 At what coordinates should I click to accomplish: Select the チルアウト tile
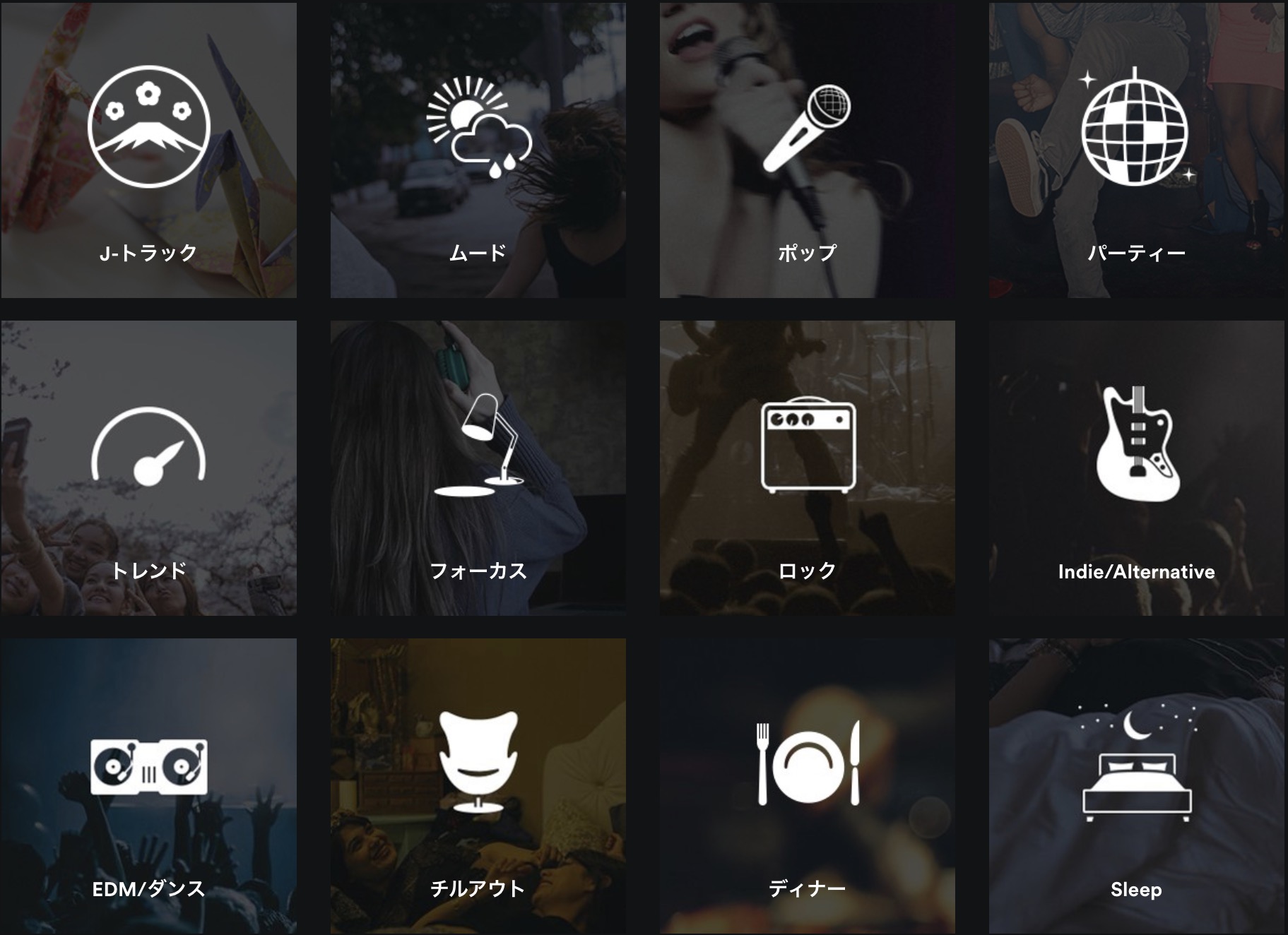coord(478,786)
